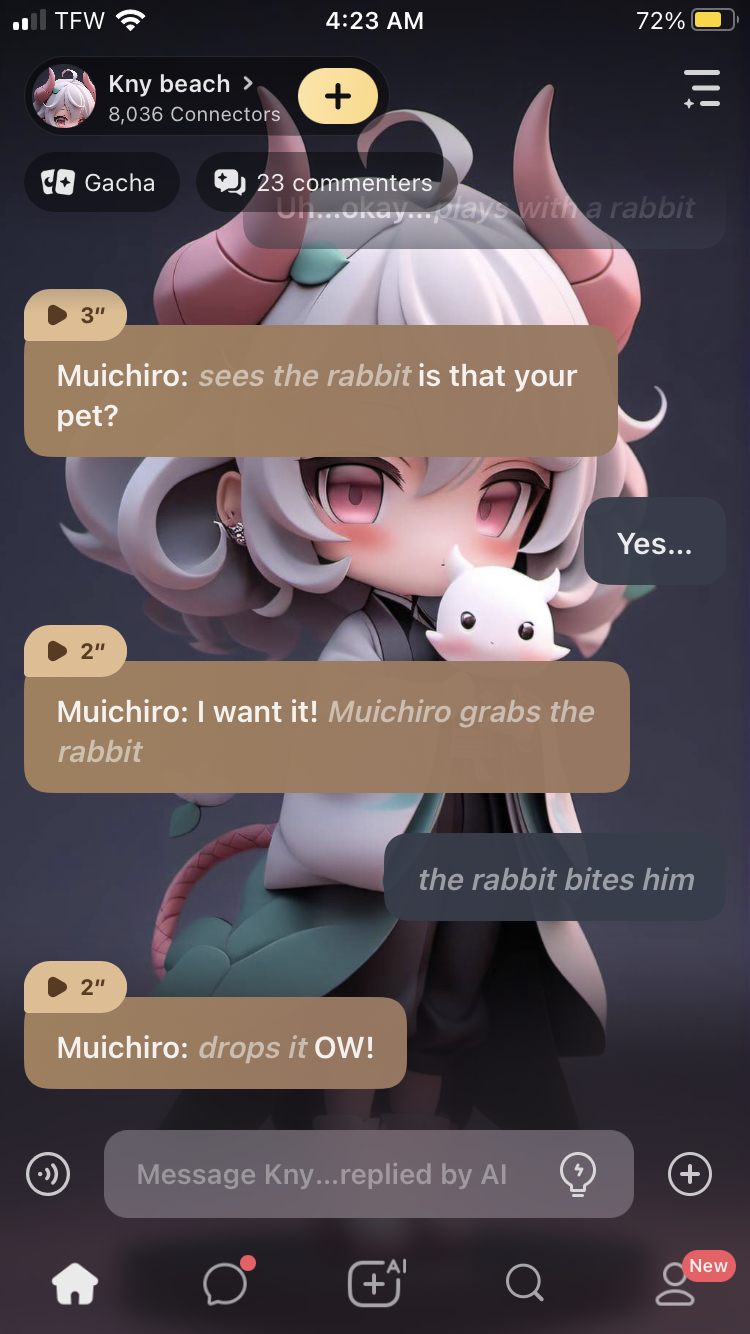
Task: Open the Gacha chip
Action: pos(101,183)
